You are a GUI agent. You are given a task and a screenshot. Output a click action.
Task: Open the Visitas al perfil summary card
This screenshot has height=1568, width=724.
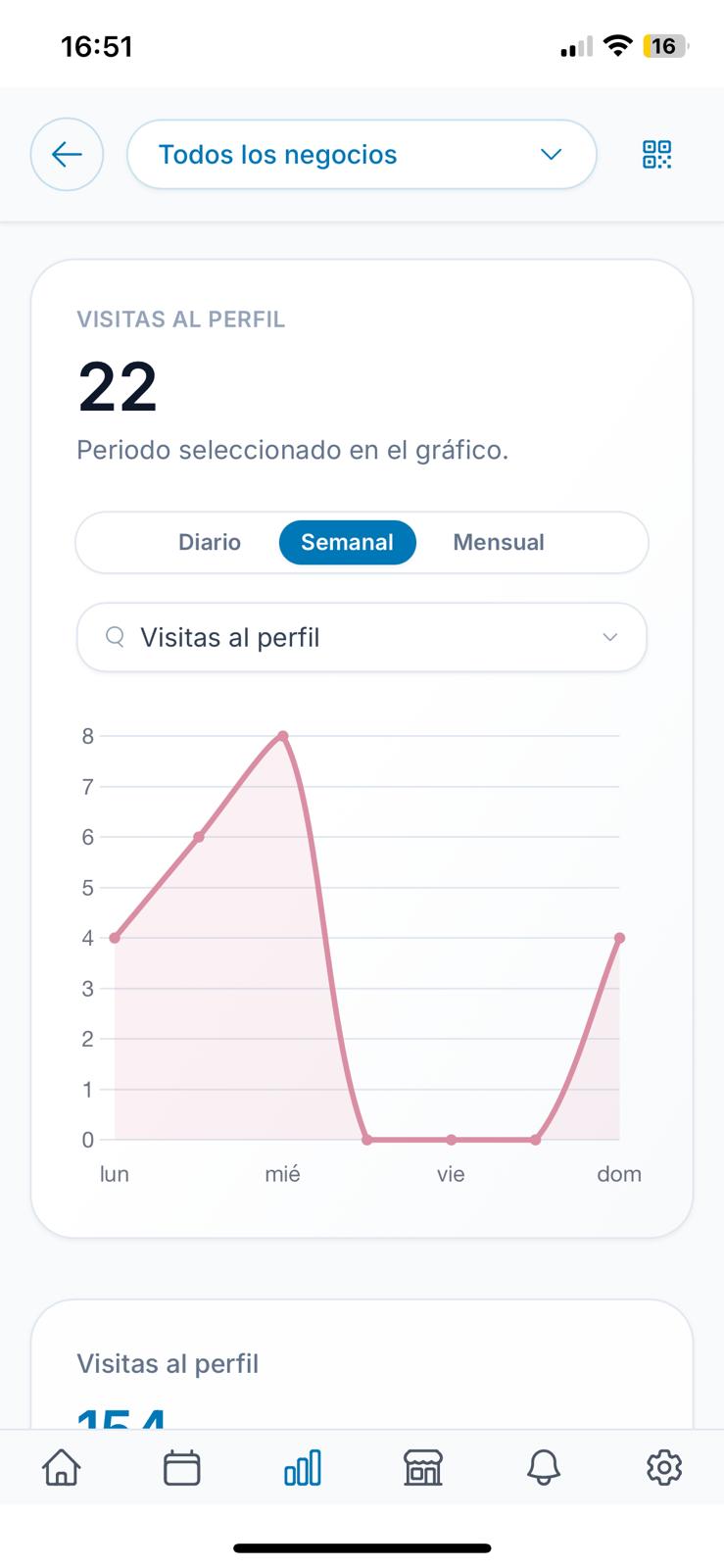[362, 1363]
